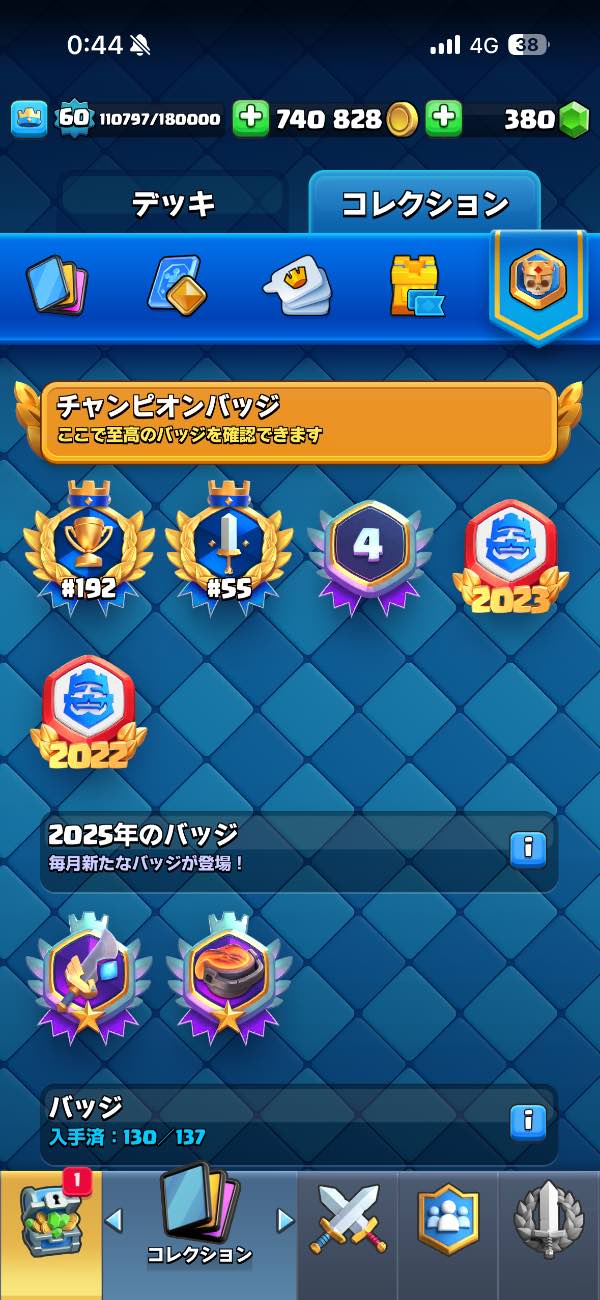View the 2022 crown badge
This screenshot has height=1300, width=600.
point(88,712)
